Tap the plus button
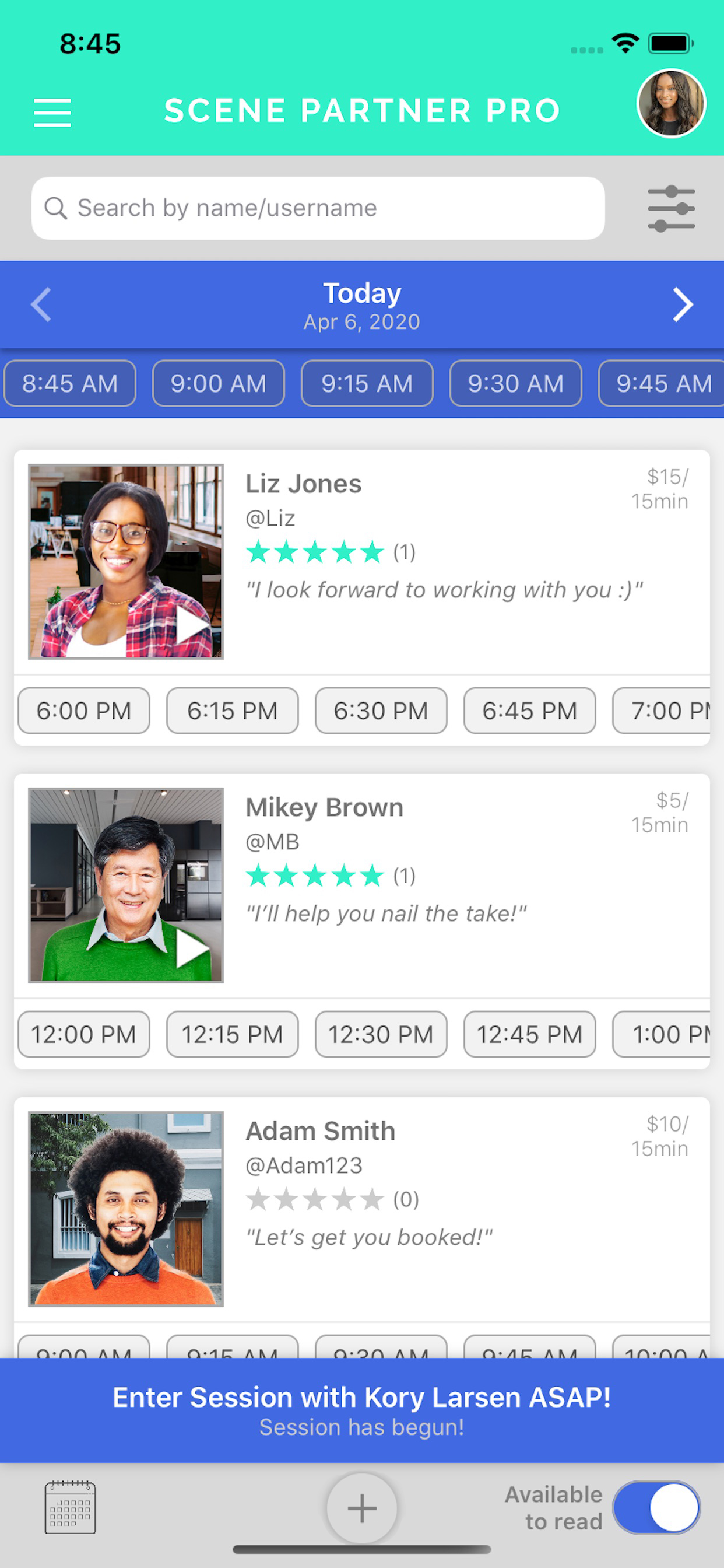Image resolution: width=724 pixels, height=1568 pixels. click(x=361, y=1508)
